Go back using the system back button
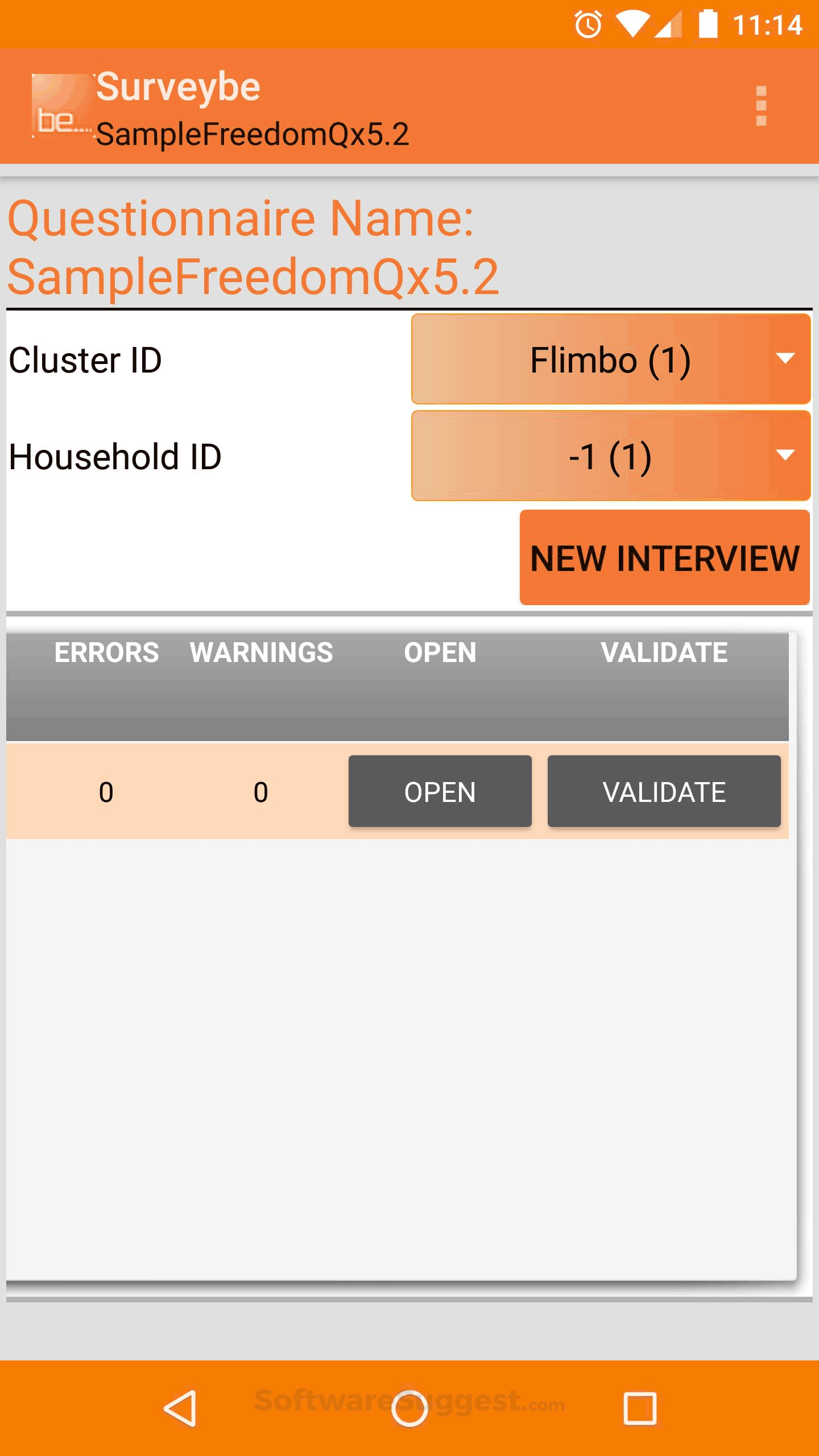This screenshot has height=1456, width=819. [x=180, y=1408]
